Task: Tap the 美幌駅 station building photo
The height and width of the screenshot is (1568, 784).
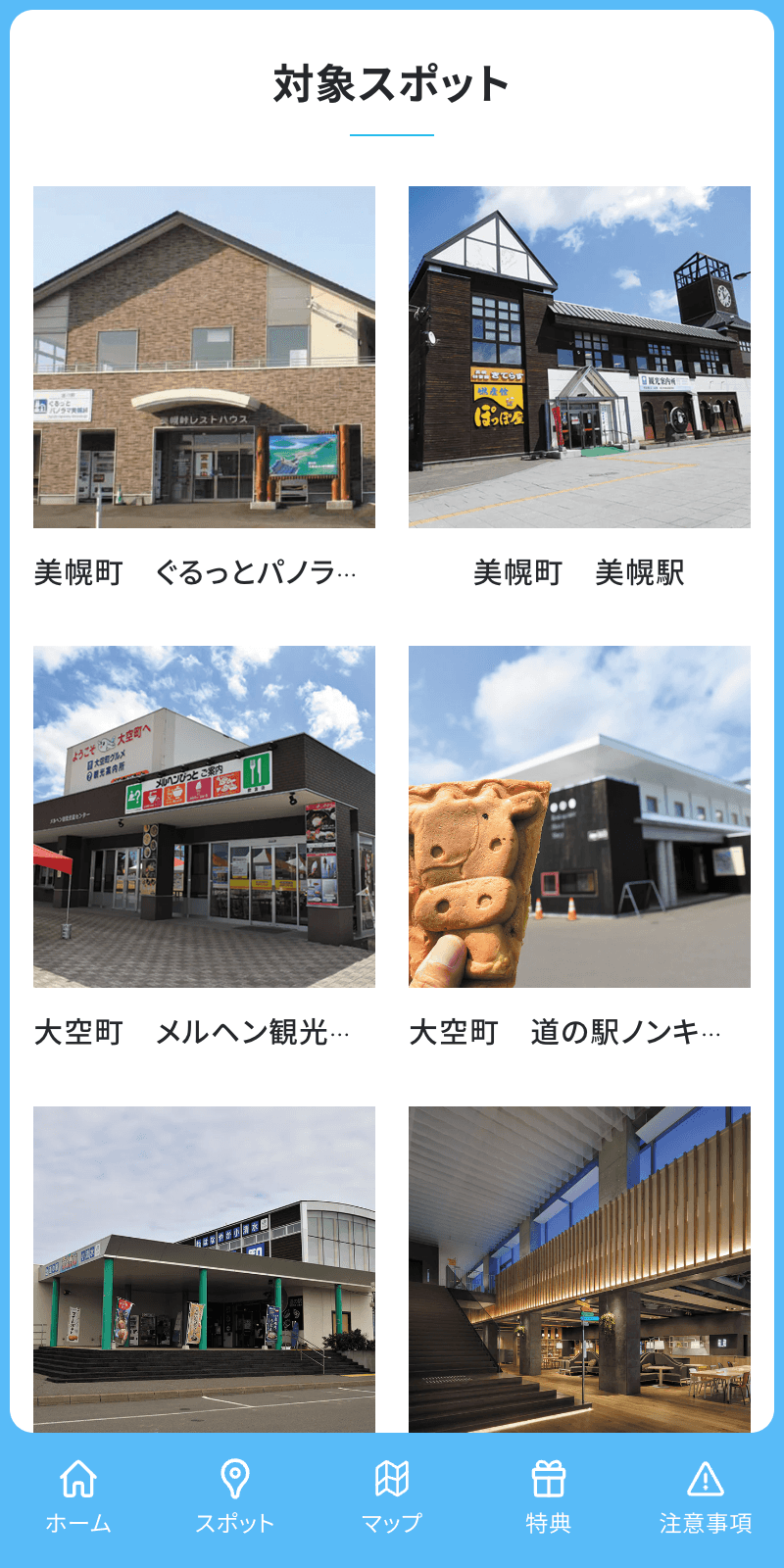Action: [x=580, y=358]
